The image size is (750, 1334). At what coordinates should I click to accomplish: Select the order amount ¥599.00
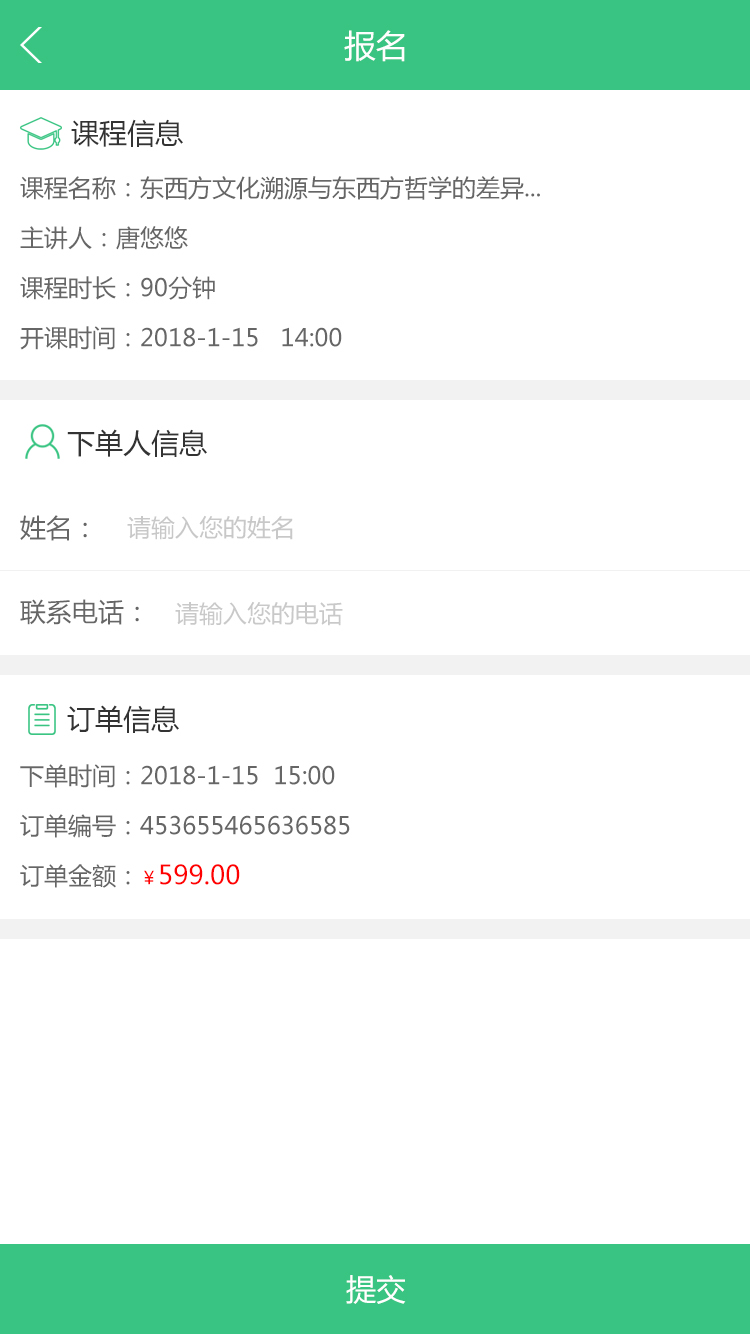192,874
